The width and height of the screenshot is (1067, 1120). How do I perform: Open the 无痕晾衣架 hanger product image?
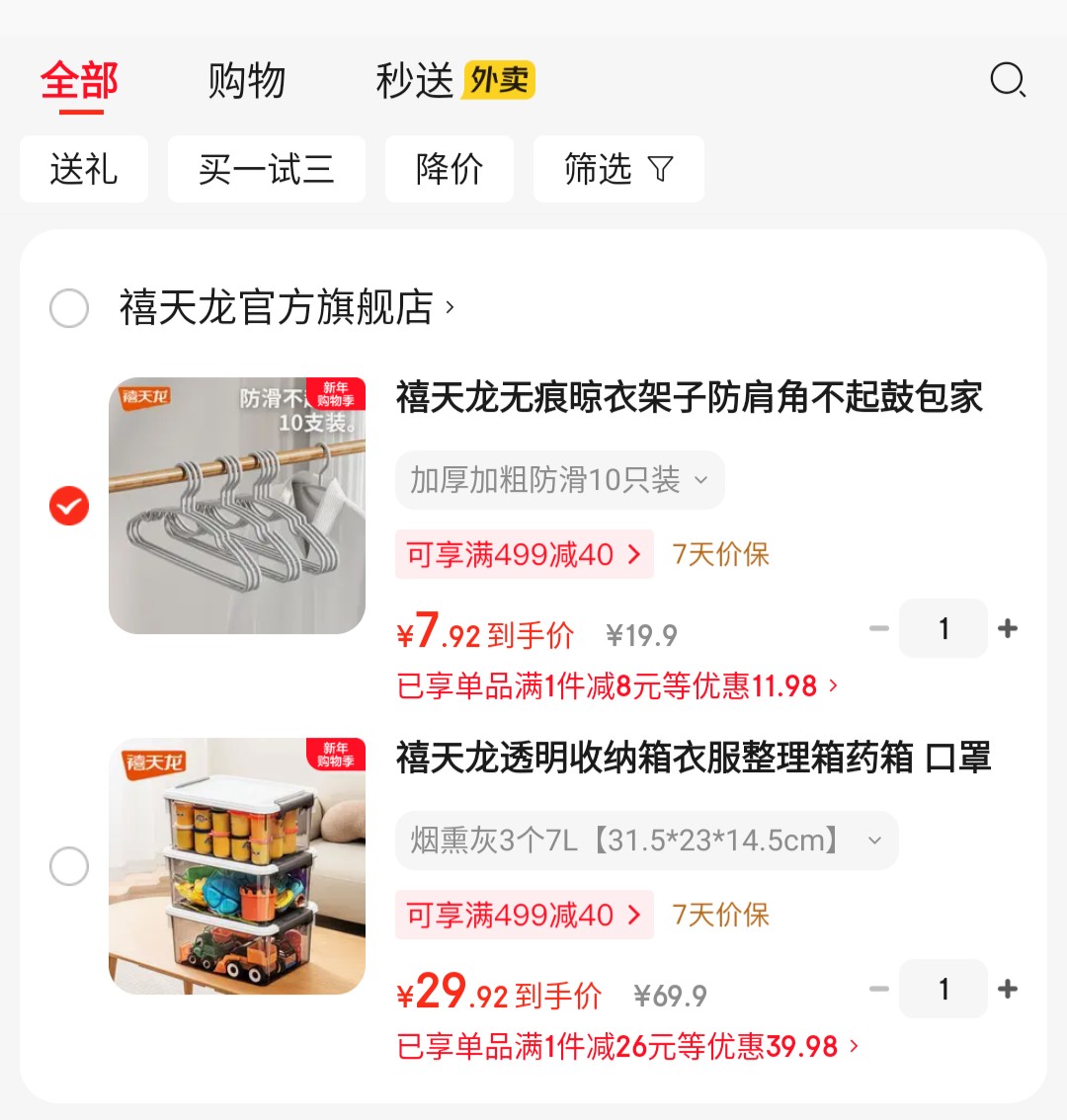(x=237, y=506)
